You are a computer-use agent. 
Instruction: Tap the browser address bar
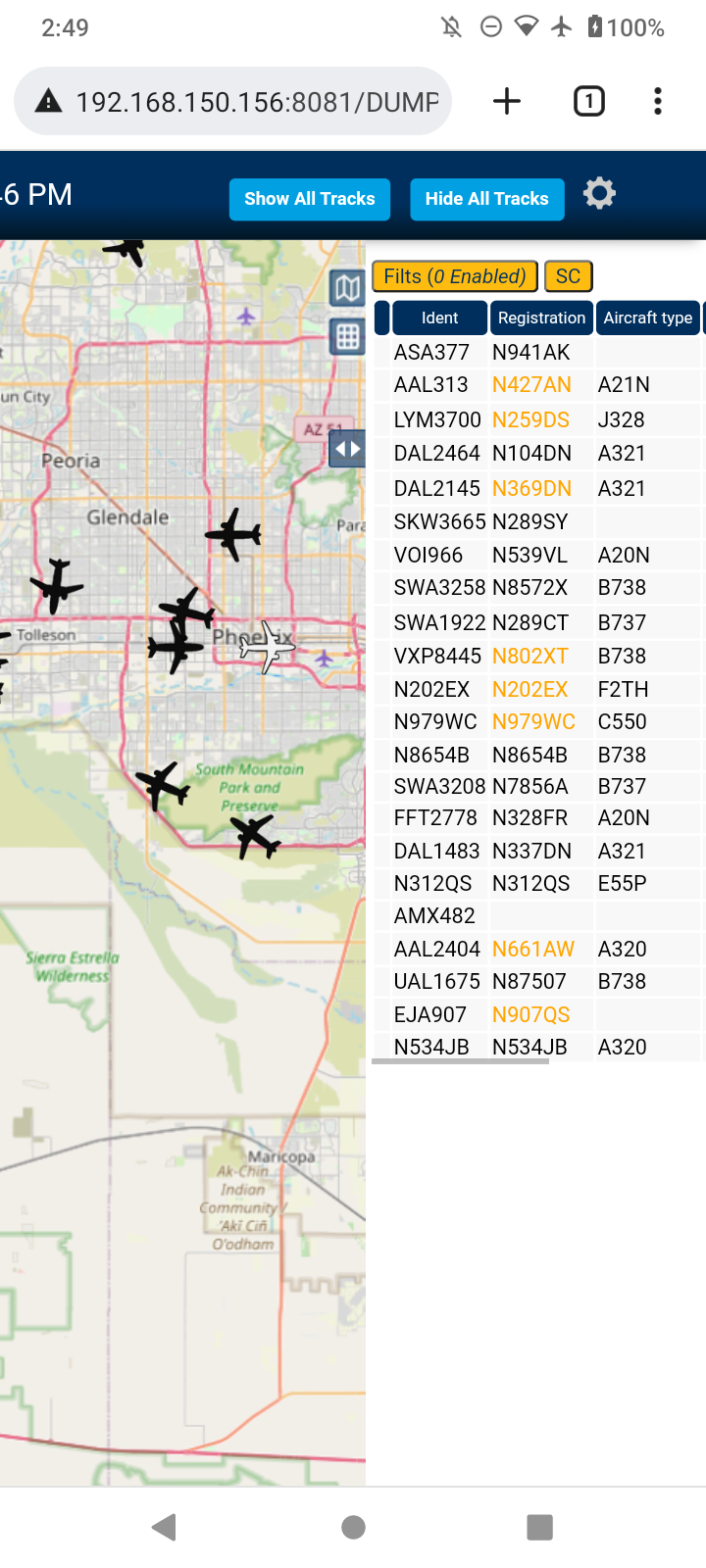(233, 101)
